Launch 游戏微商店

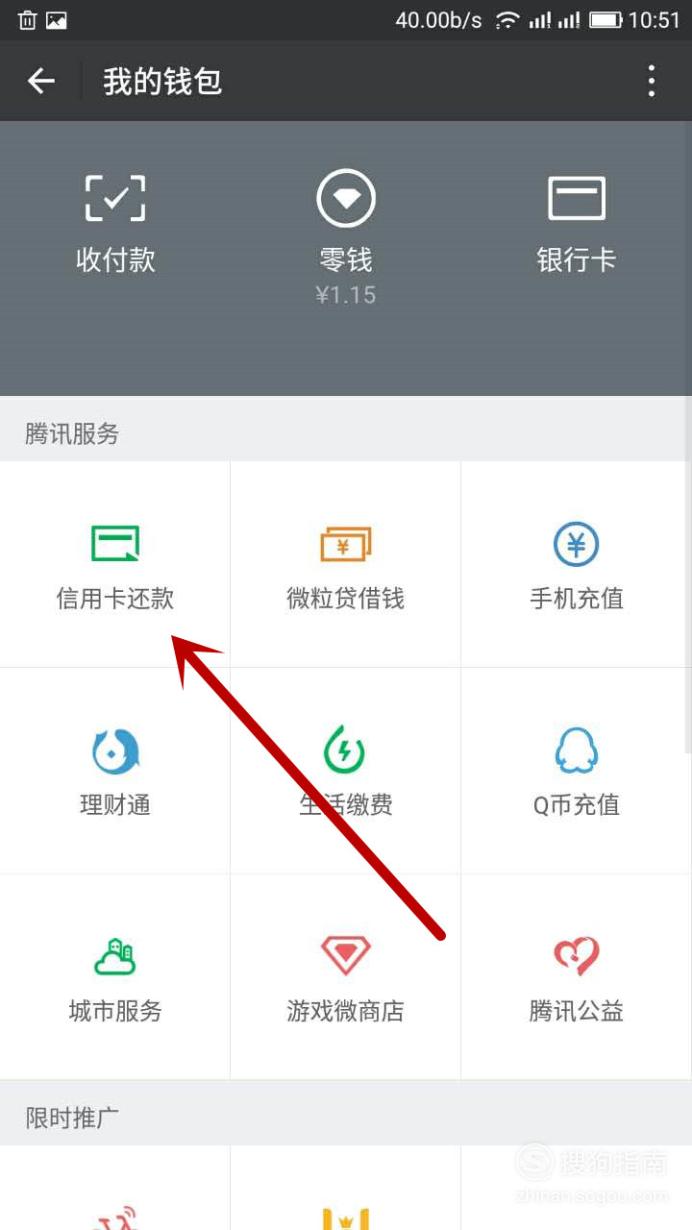(346, 977)
